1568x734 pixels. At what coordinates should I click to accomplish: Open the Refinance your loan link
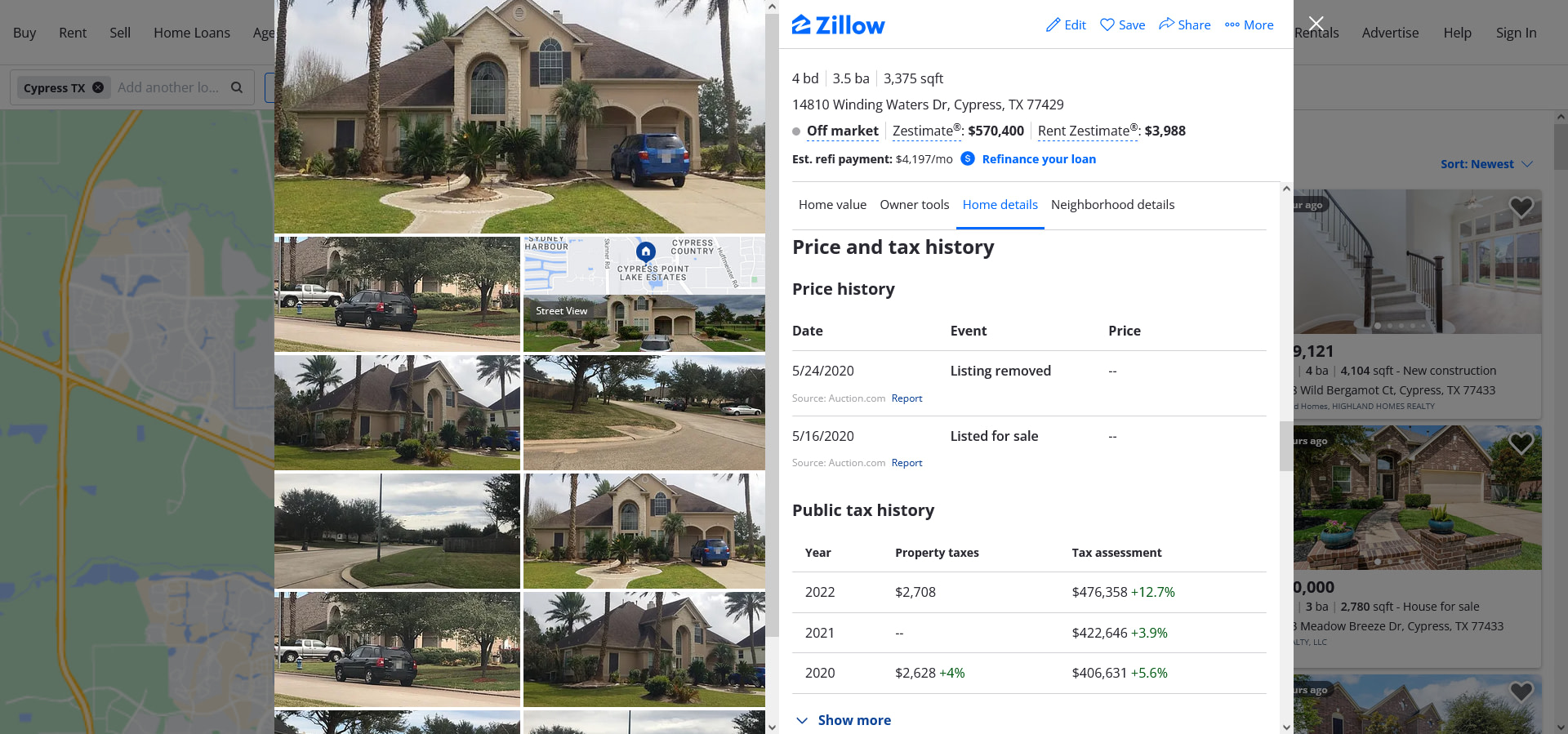pos(1039,159)
